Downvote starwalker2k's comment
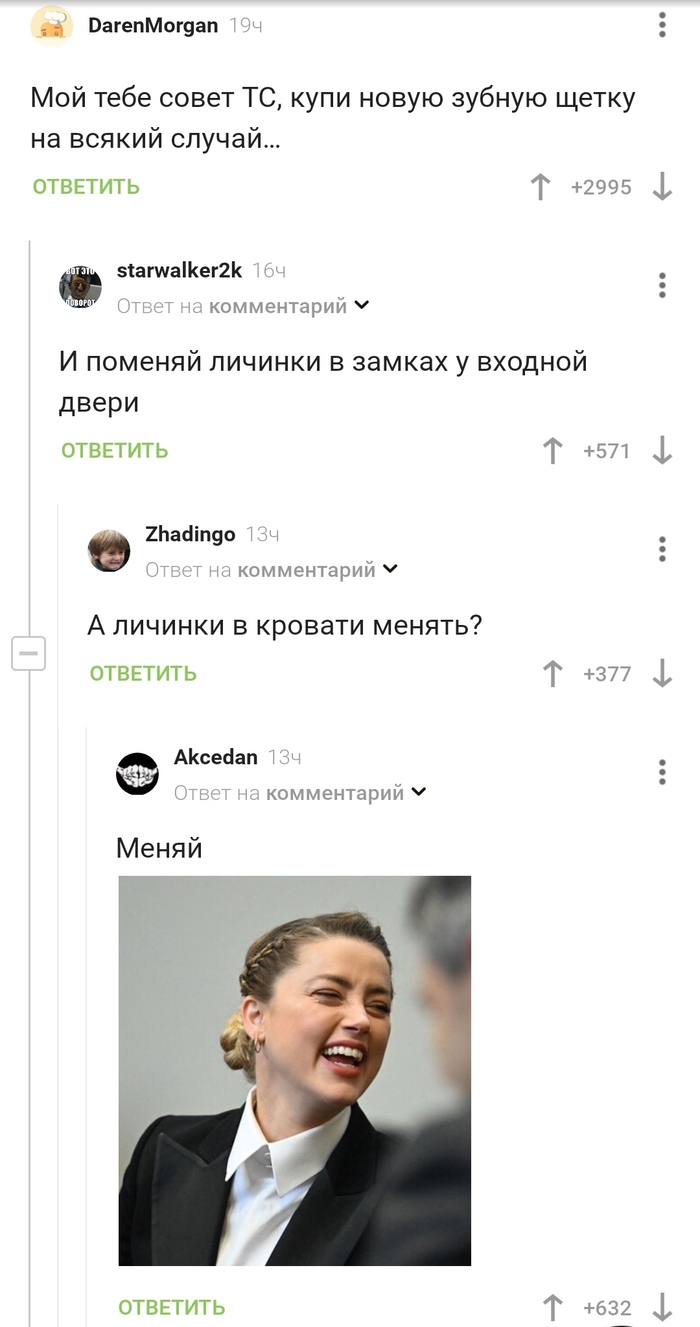Image resolution: width=700 pixels, height=1327 pixels. click(x=662, y=451)
